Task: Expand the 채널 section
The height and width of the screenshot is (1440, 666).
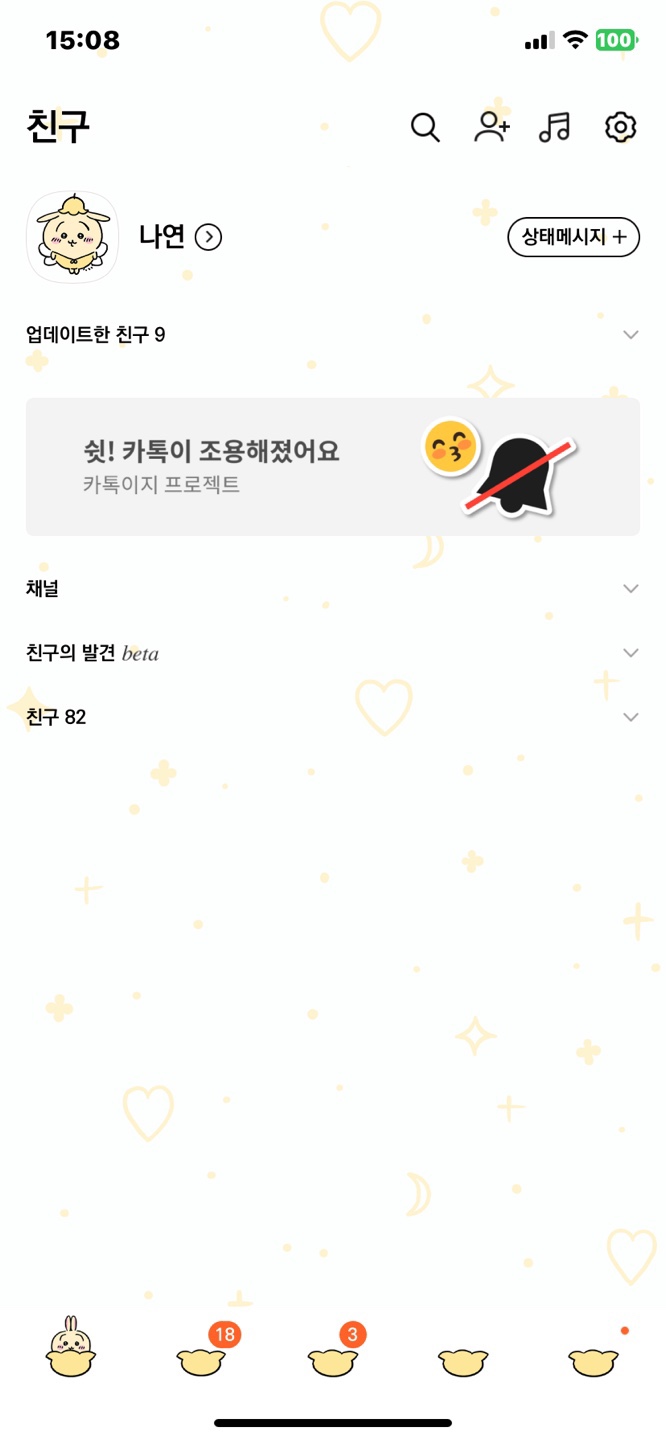Action: pyautogui.click(x=630, y=589)
